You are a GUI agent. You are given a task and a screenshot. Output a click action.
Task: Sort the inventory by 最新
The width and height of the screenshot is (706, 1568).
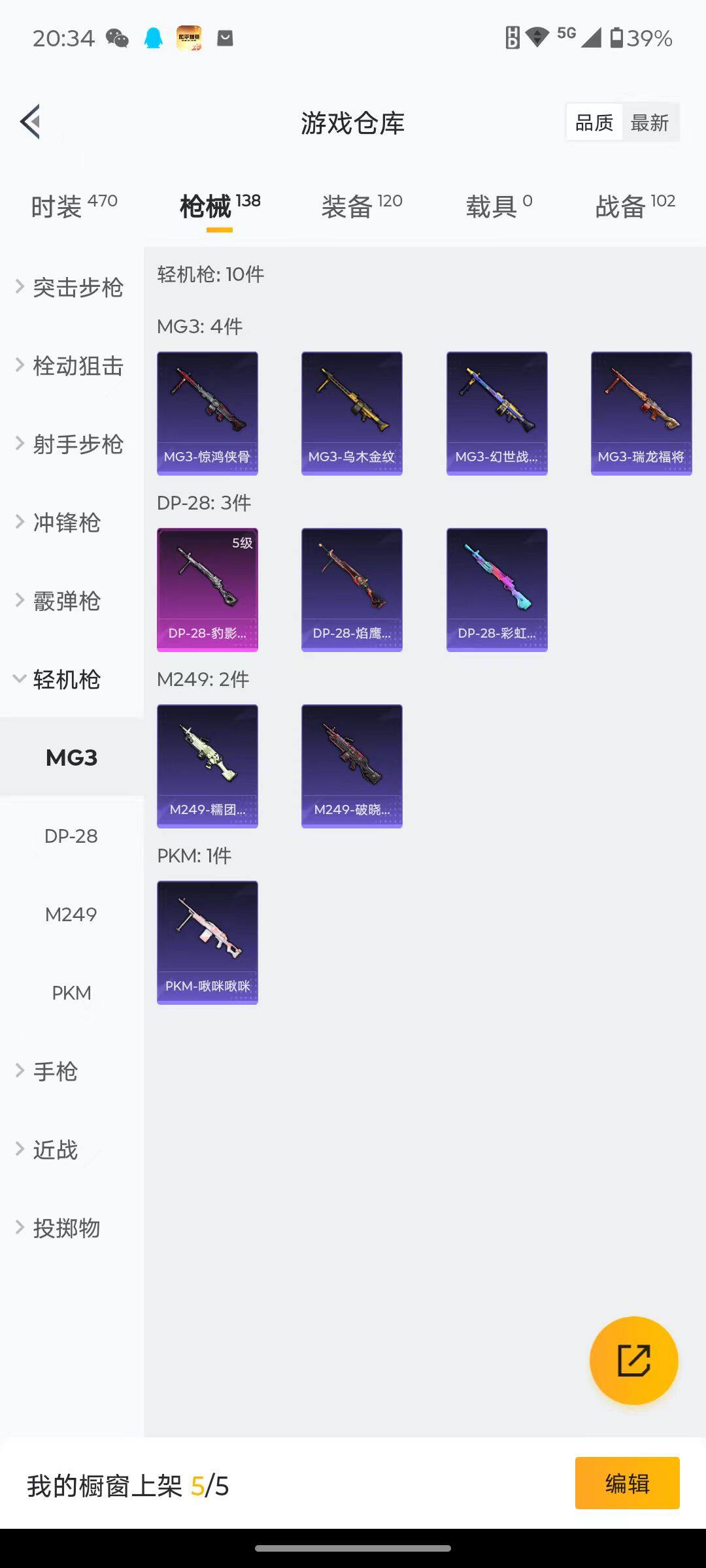point(649,123)
